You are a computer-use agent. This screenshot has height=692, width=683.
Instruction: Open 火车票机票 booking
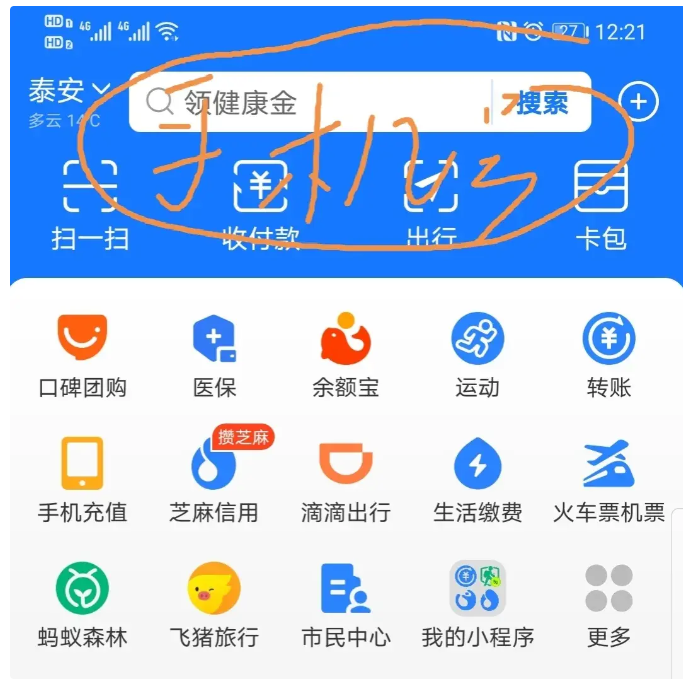609,480
